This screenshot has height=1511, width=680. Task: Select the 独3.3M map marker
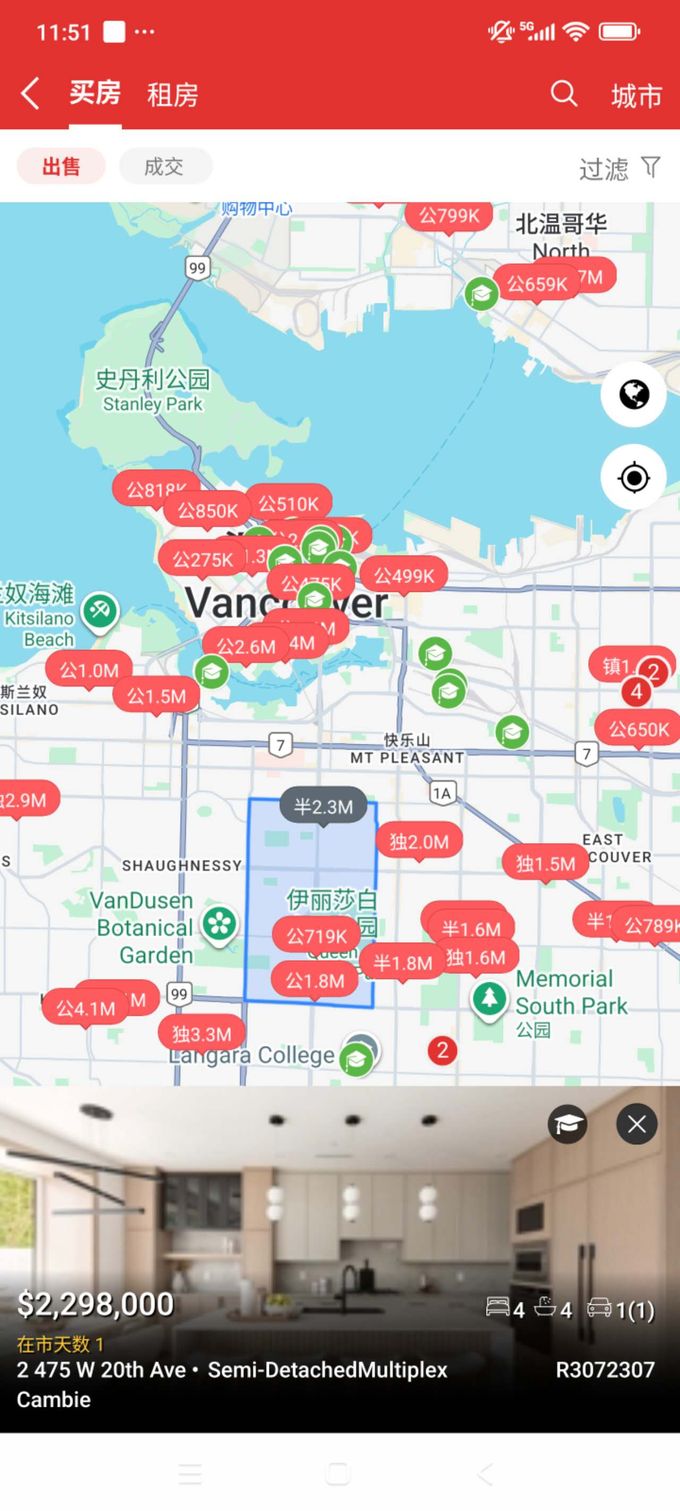click(x=201, y=1033)
